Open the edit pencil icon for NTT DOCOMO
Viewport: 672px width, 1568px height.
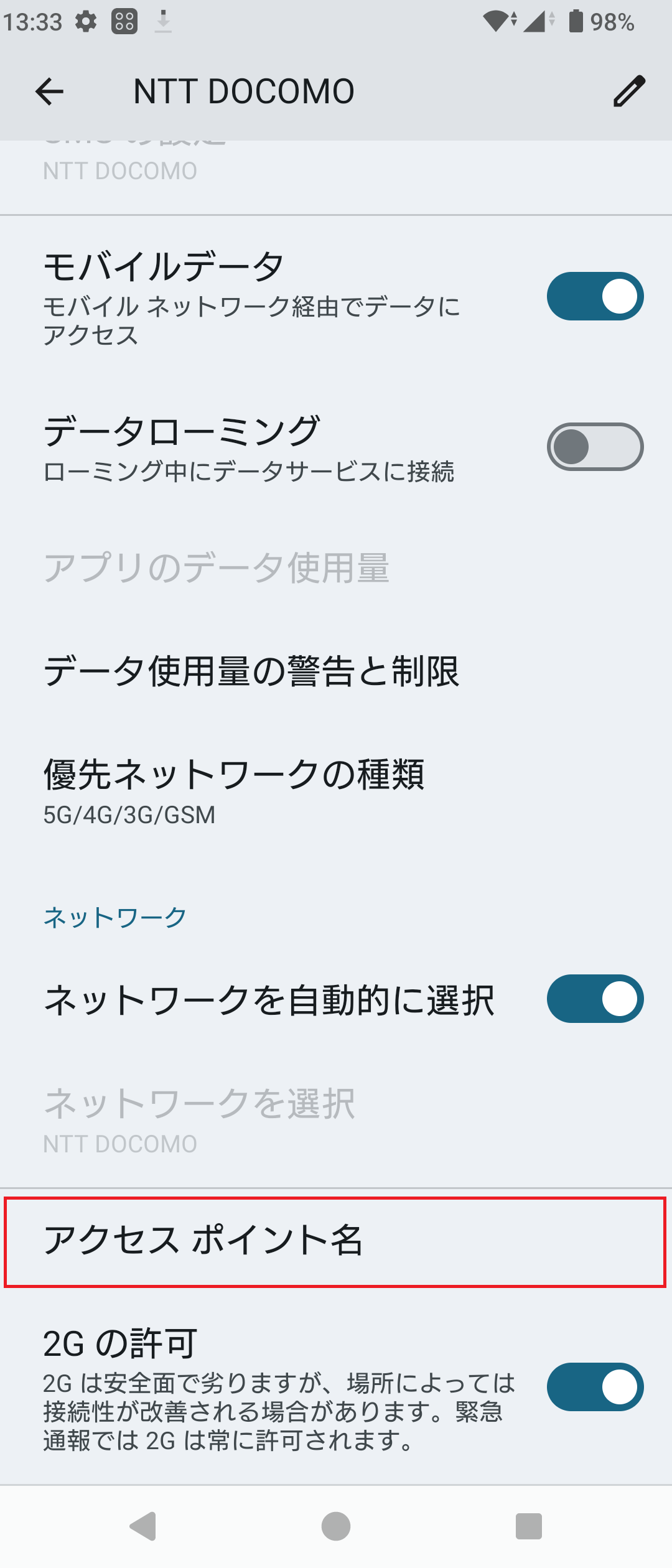point(628,91)
